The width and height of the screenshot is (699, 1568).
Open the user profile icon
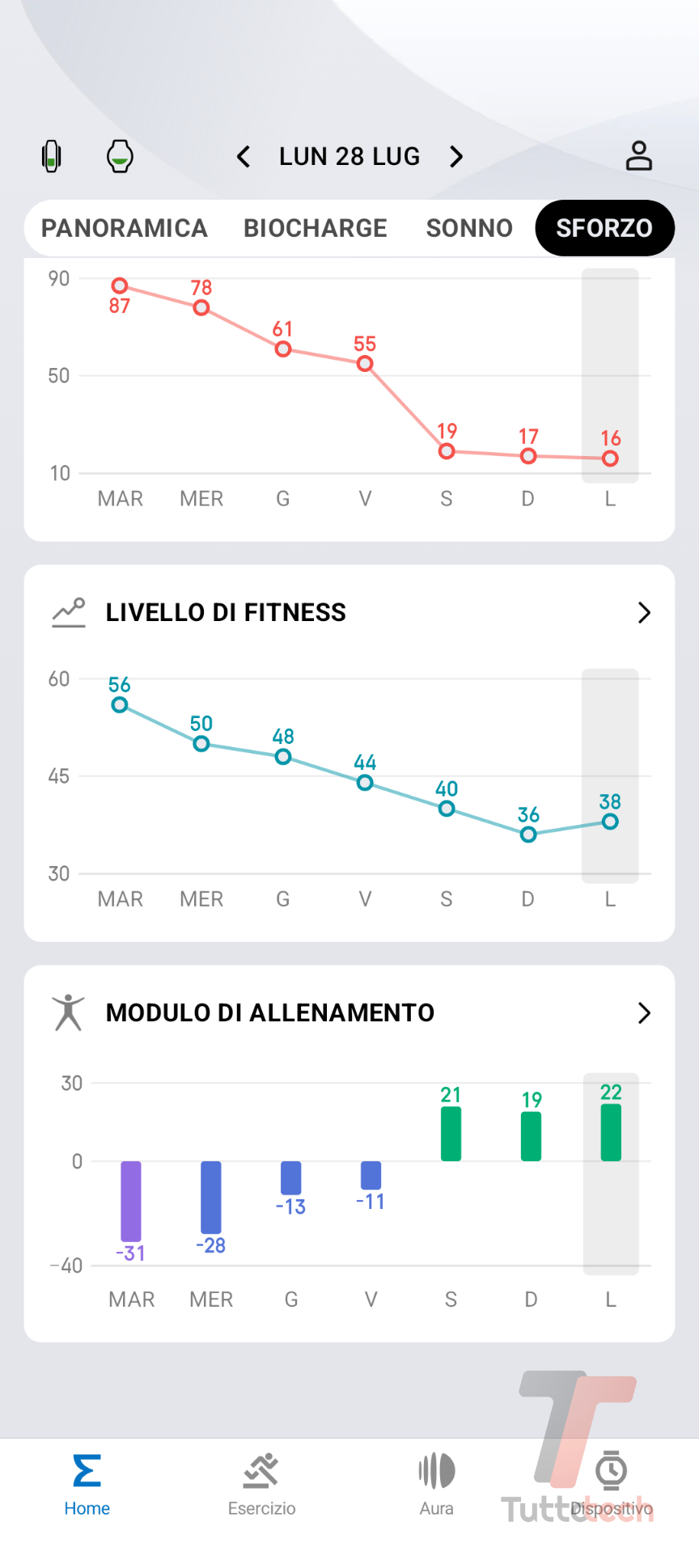[638, 156]
